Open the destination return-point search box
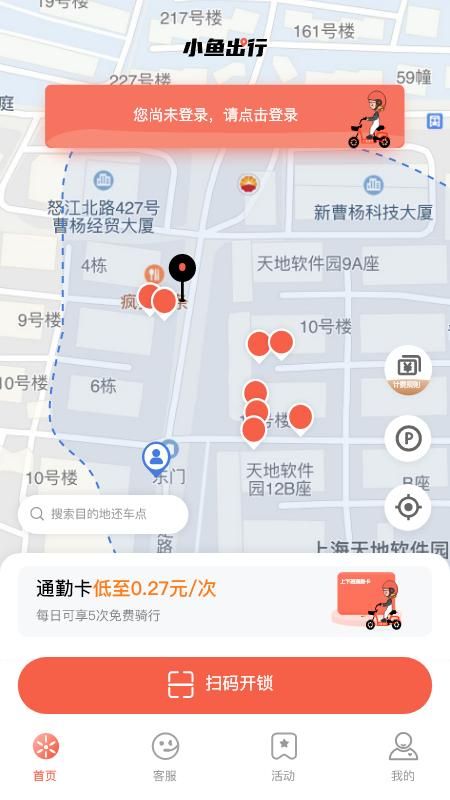This screenshot has width=450, height=800. click(103, 514)
